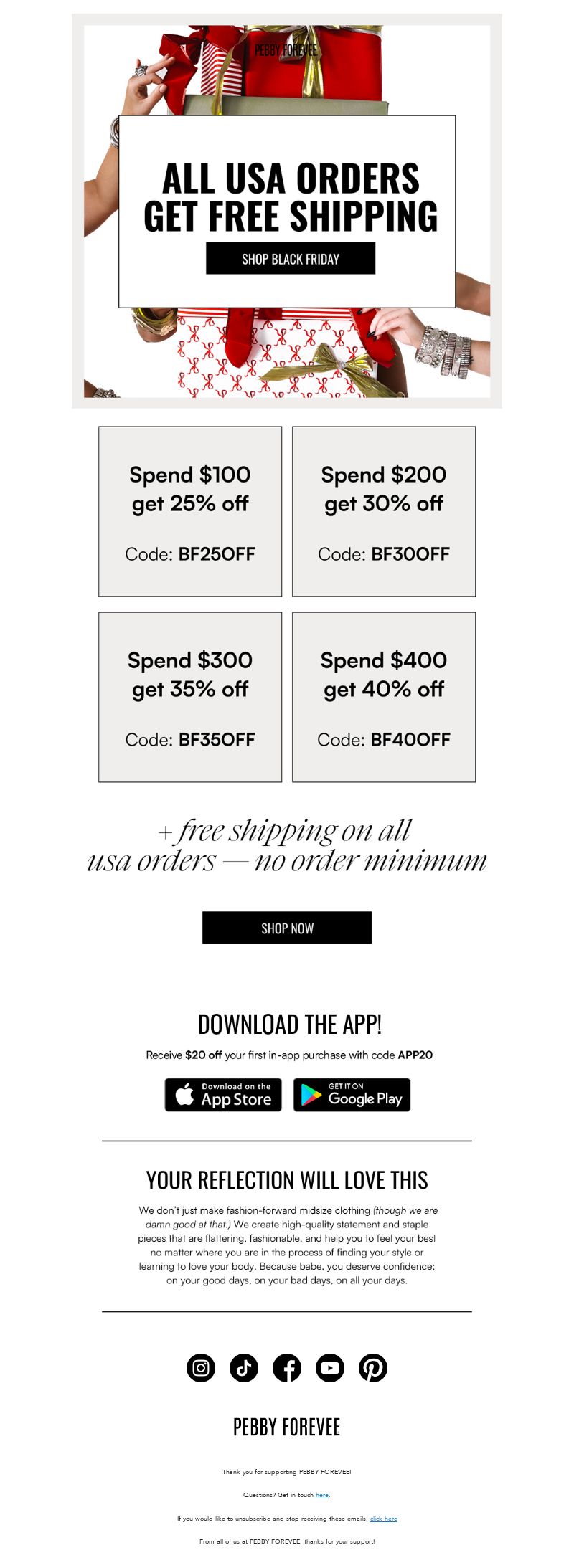
Task: Open the Pinterest icon
Action: 373,1367
